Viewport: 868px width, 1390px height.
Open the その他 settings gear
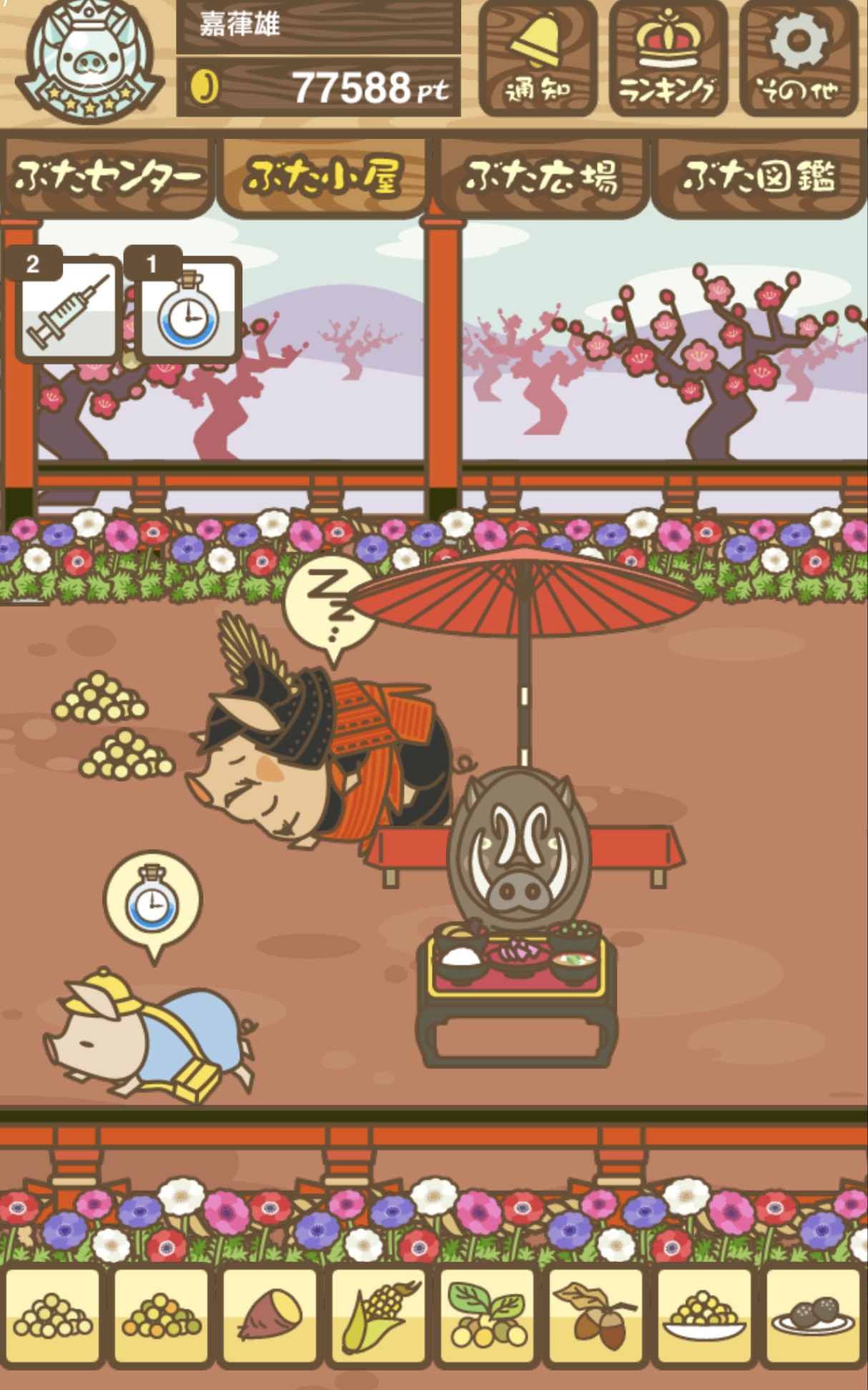pos(799,57)
